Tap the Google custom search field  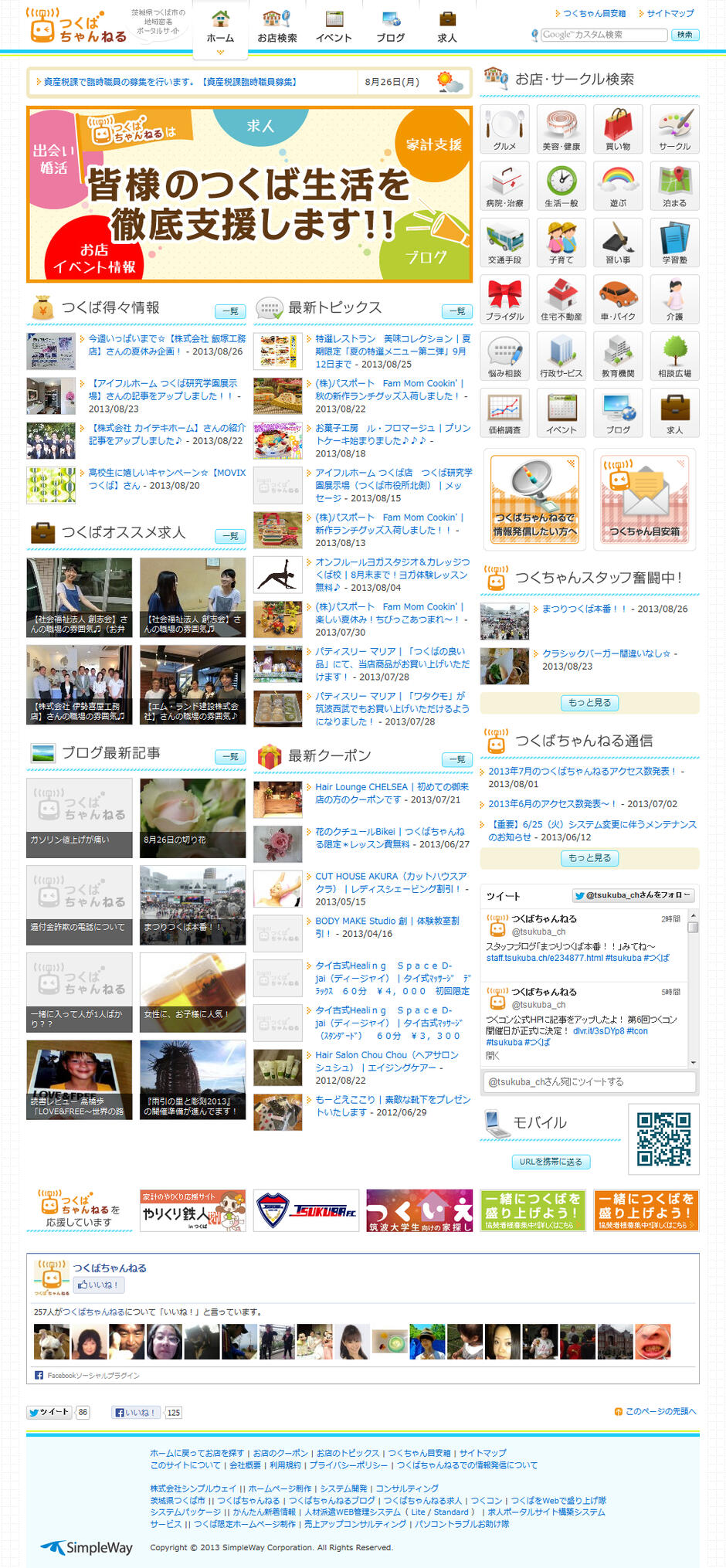[x=603, y=35]
